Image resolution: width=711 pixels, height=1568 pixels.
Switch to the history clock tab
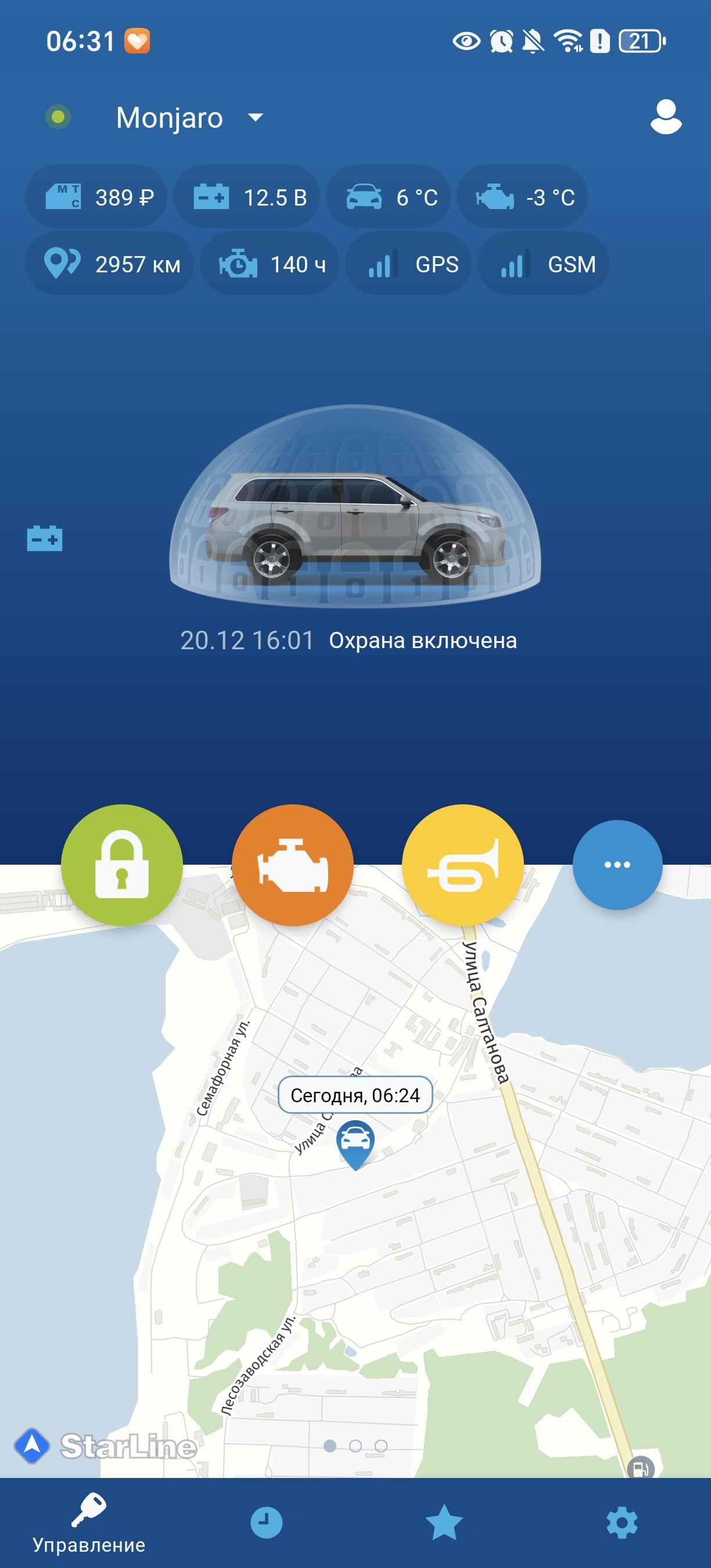266,1523
